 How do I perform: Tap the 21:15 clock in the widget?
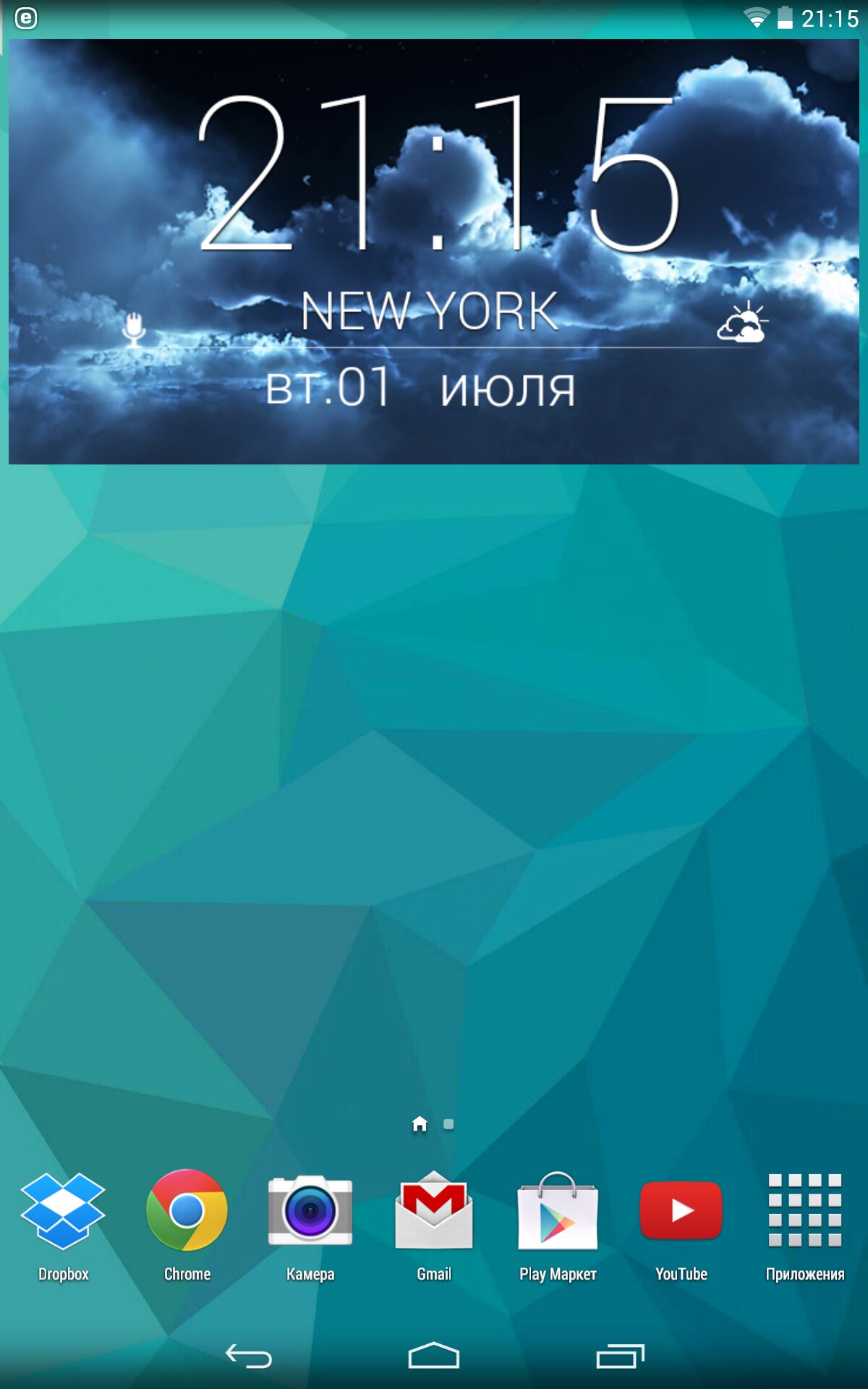pos(438,174)
